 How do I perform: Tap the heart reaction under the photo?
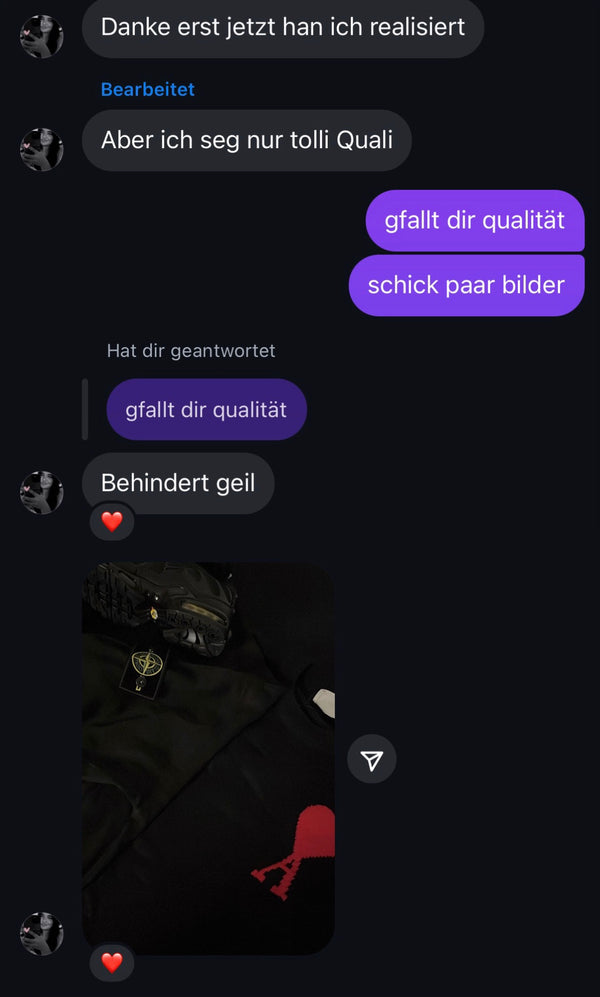click(x=112, y=963)
